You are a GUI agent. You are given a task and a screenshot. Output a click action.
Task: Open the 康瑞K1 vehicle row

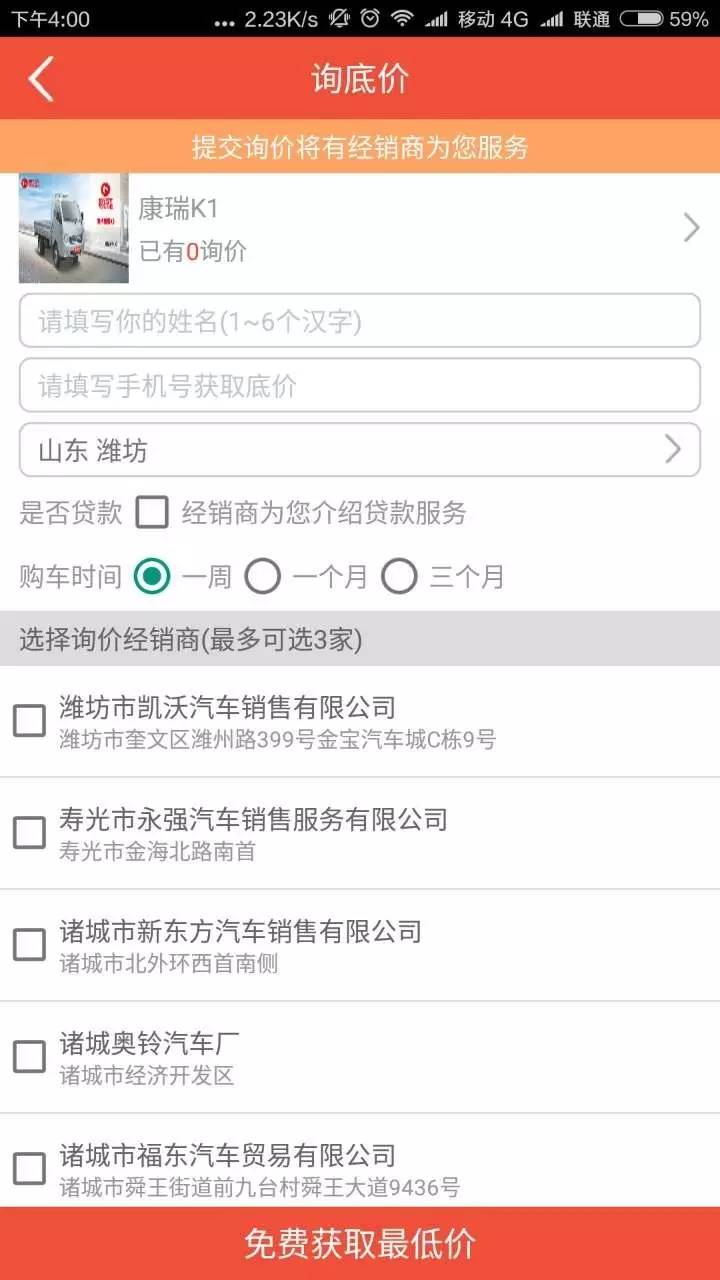pos(360,228)
